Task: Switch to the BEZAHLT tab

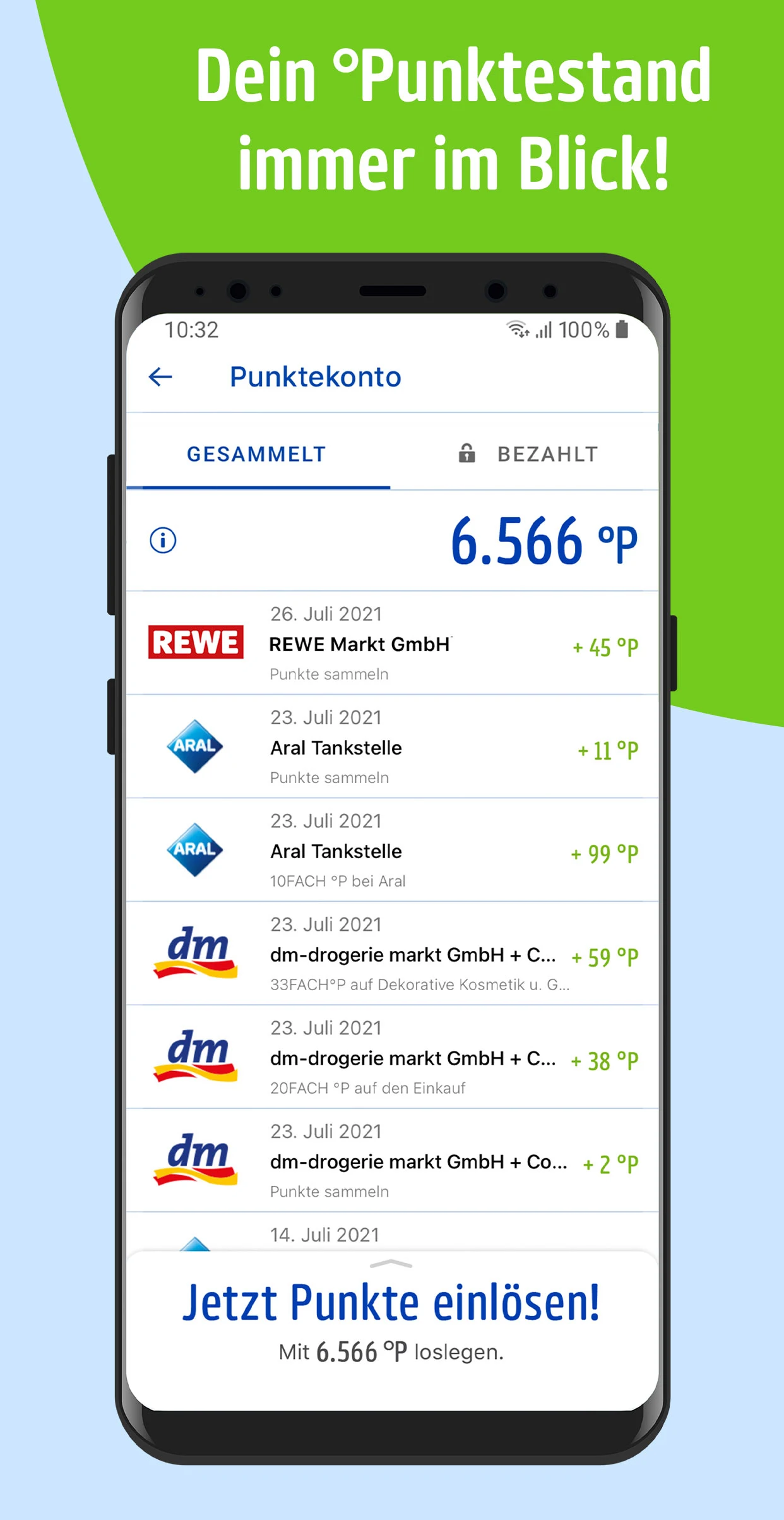Action: coord(547,453)
